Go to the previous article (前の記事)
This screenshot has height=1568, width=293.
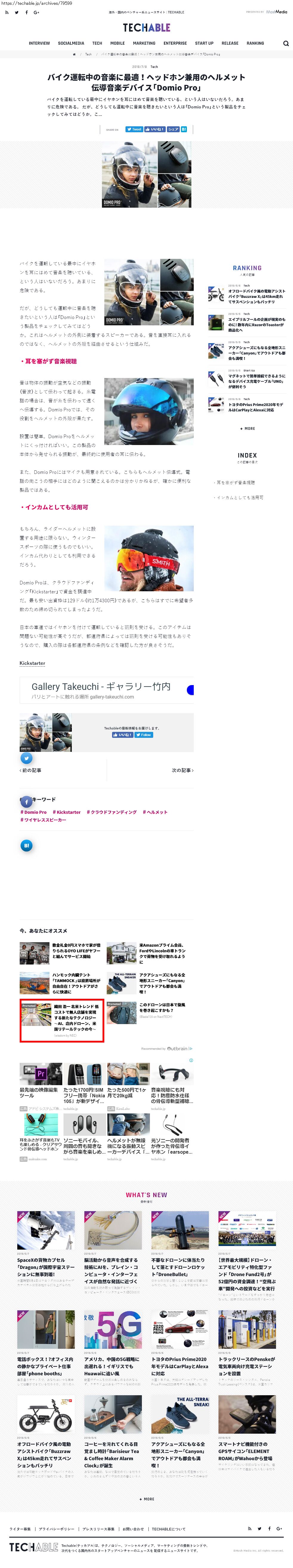[30, 770]
